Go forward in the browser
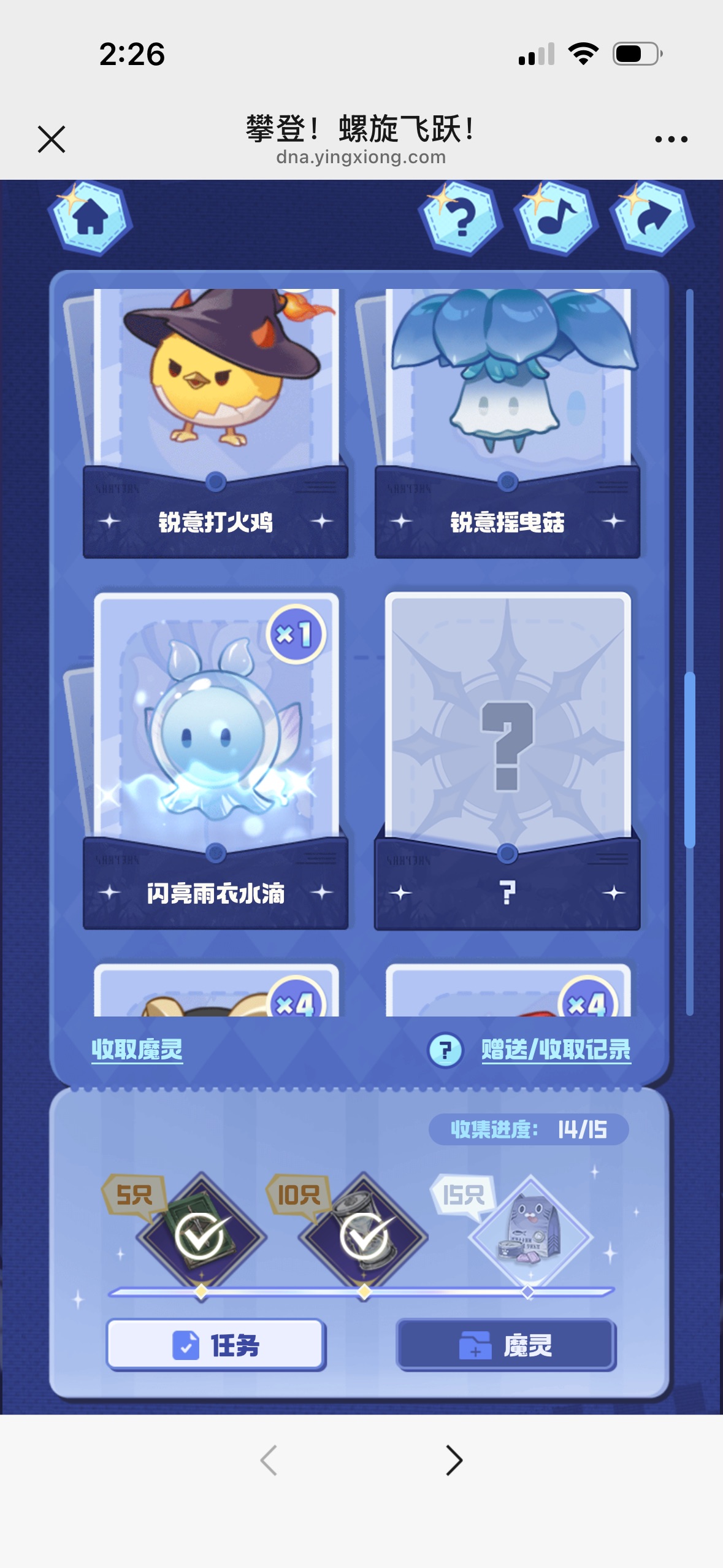The width and height of the screenshot is (723, 1568). (454, 1460)
